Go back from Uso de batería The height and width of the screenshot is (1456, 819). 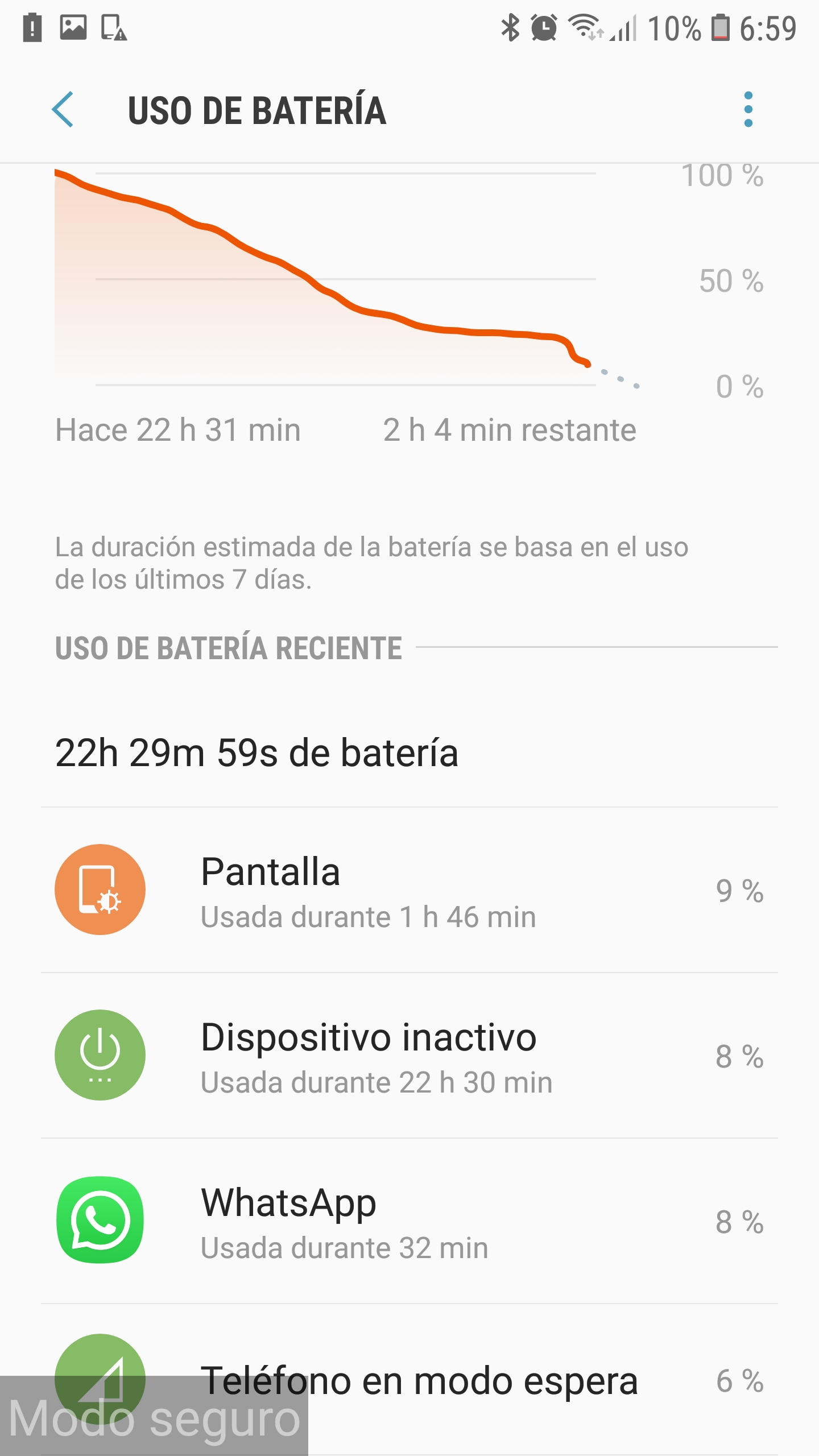pyautogui.click(x=63, y=109)
